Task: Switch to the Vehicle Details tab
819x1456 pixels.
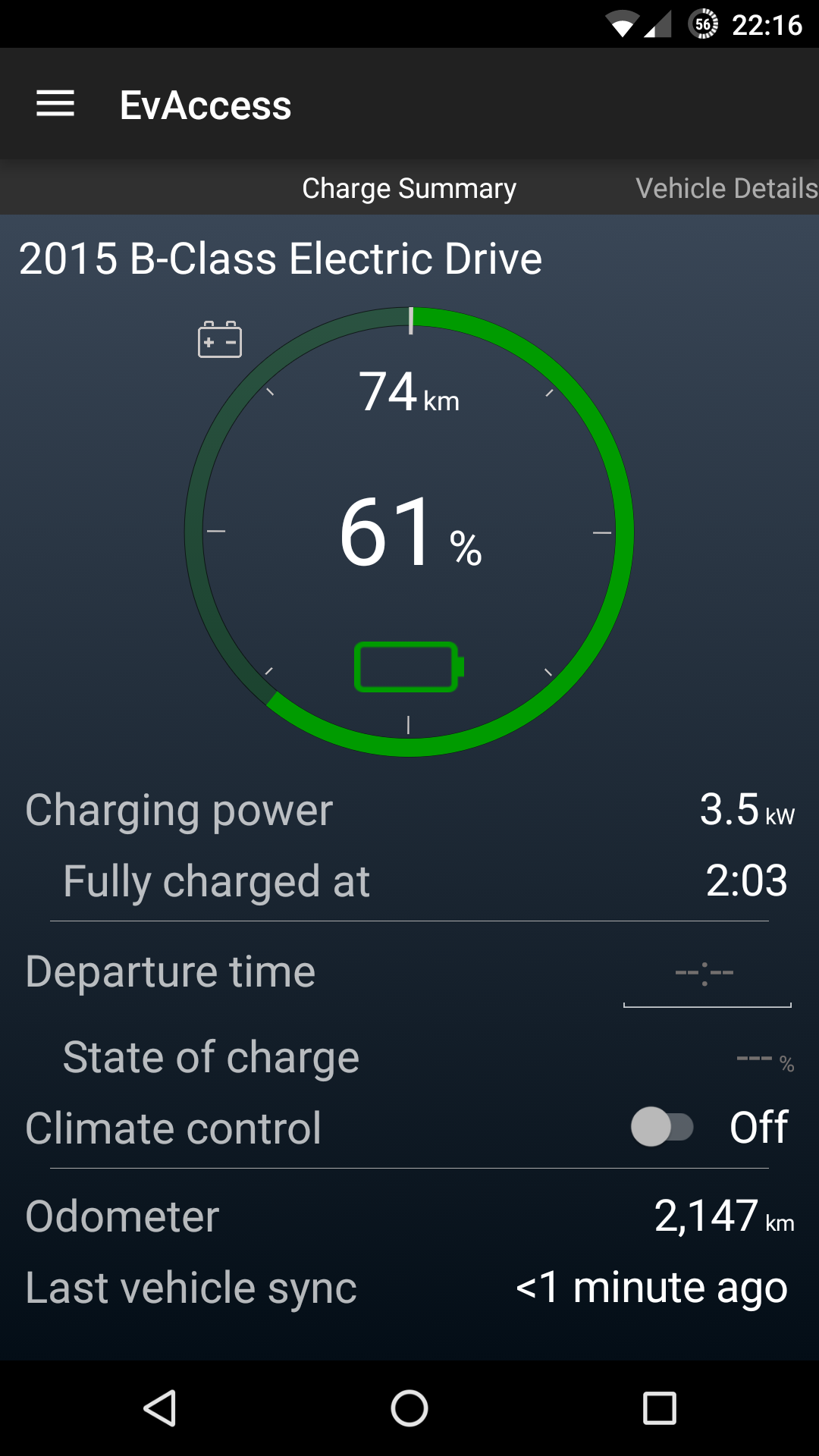Action: coord(726,188)
